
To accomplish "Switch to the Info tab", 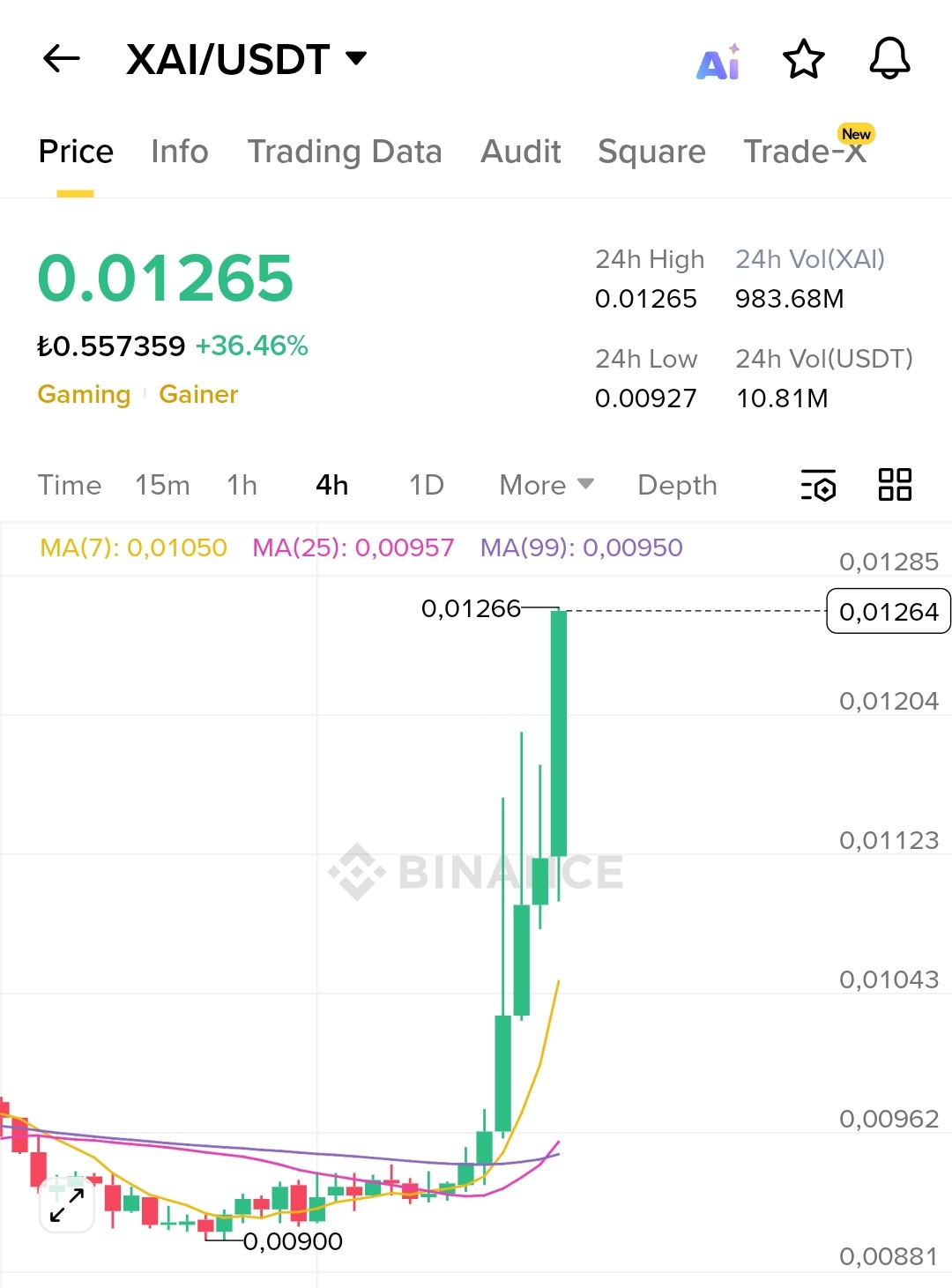I will pos(179,152).
